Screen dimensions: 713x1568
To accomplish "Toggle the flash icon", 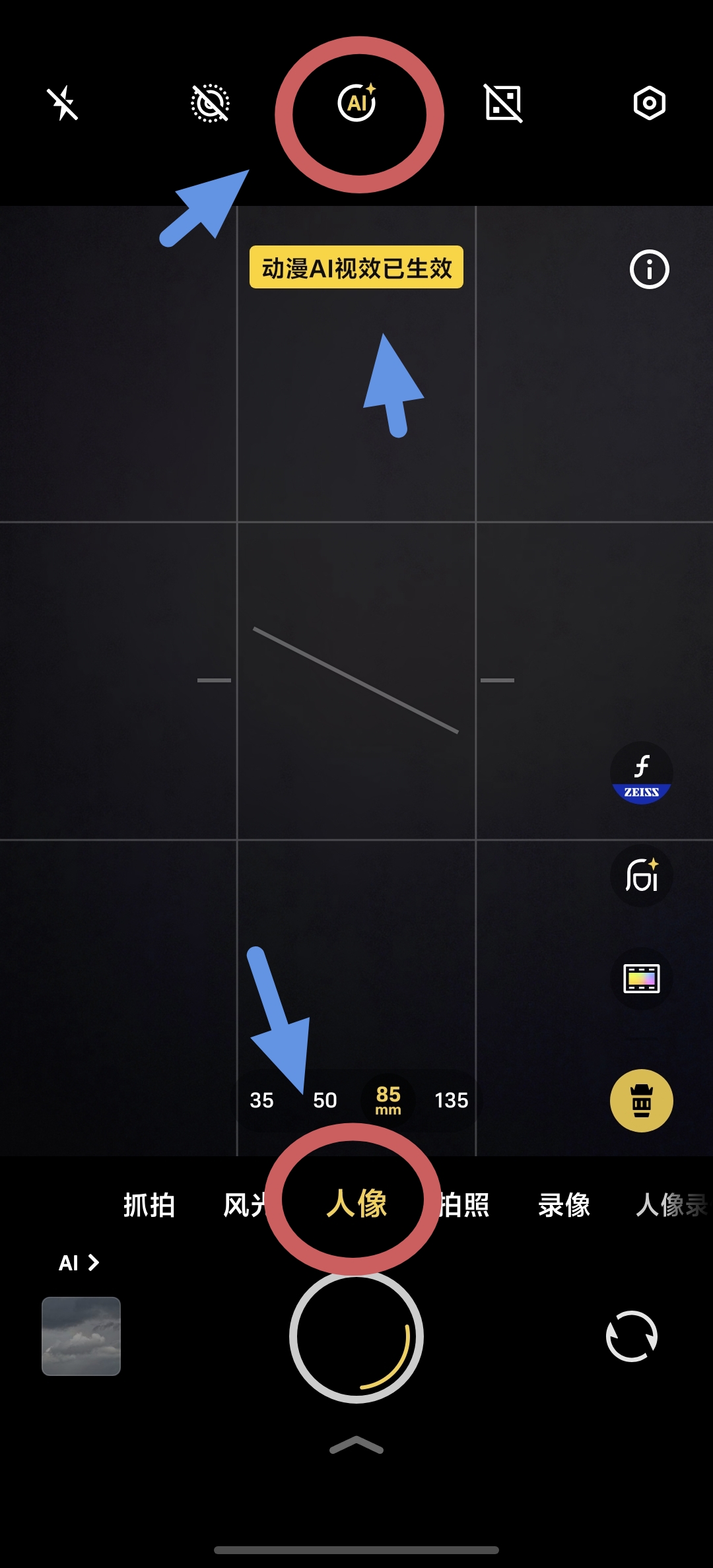I will point(62,104).
